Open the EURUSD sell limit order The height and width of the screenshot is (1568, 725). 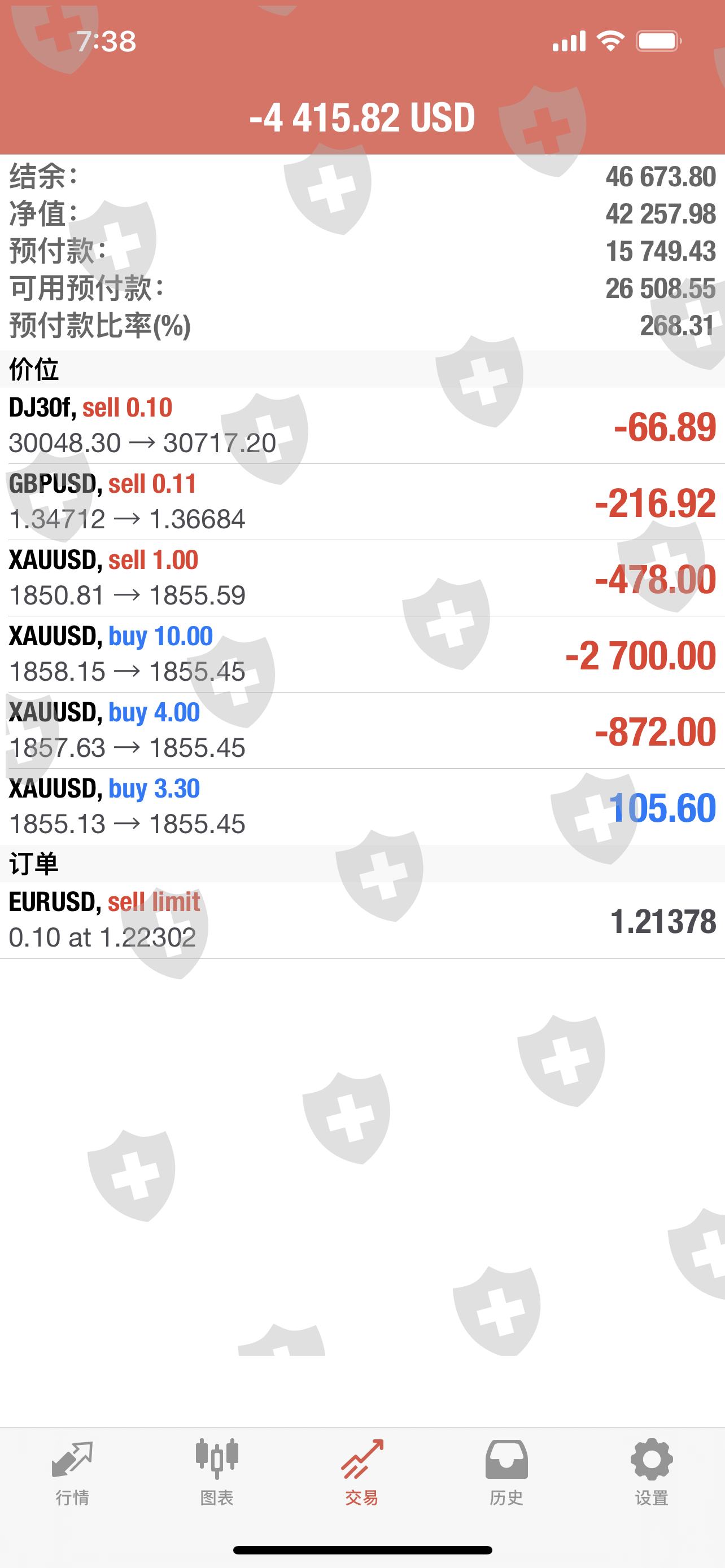pyautogui.click(x=362, y=919)
